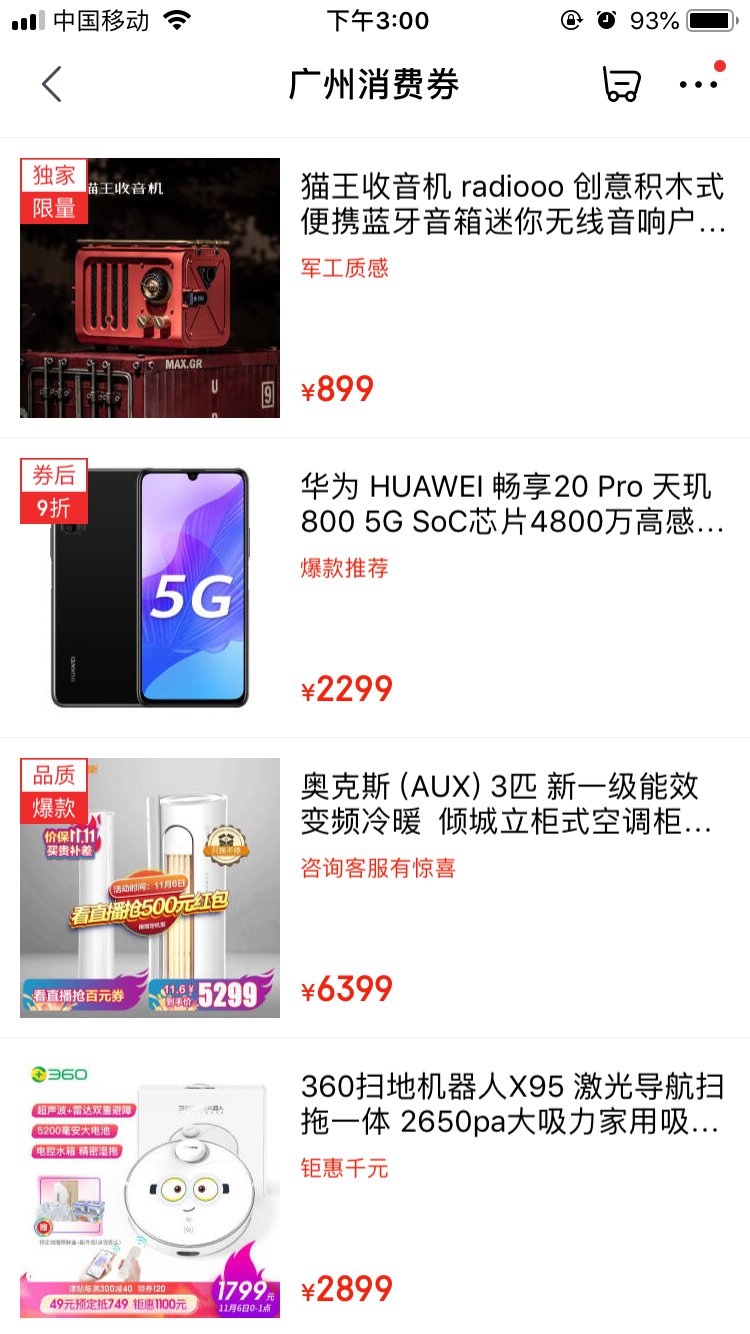This screenshot has height=1334, width=750.
Task: Open the 猫王收音机 radiooo product
Action: click(512, 204)
